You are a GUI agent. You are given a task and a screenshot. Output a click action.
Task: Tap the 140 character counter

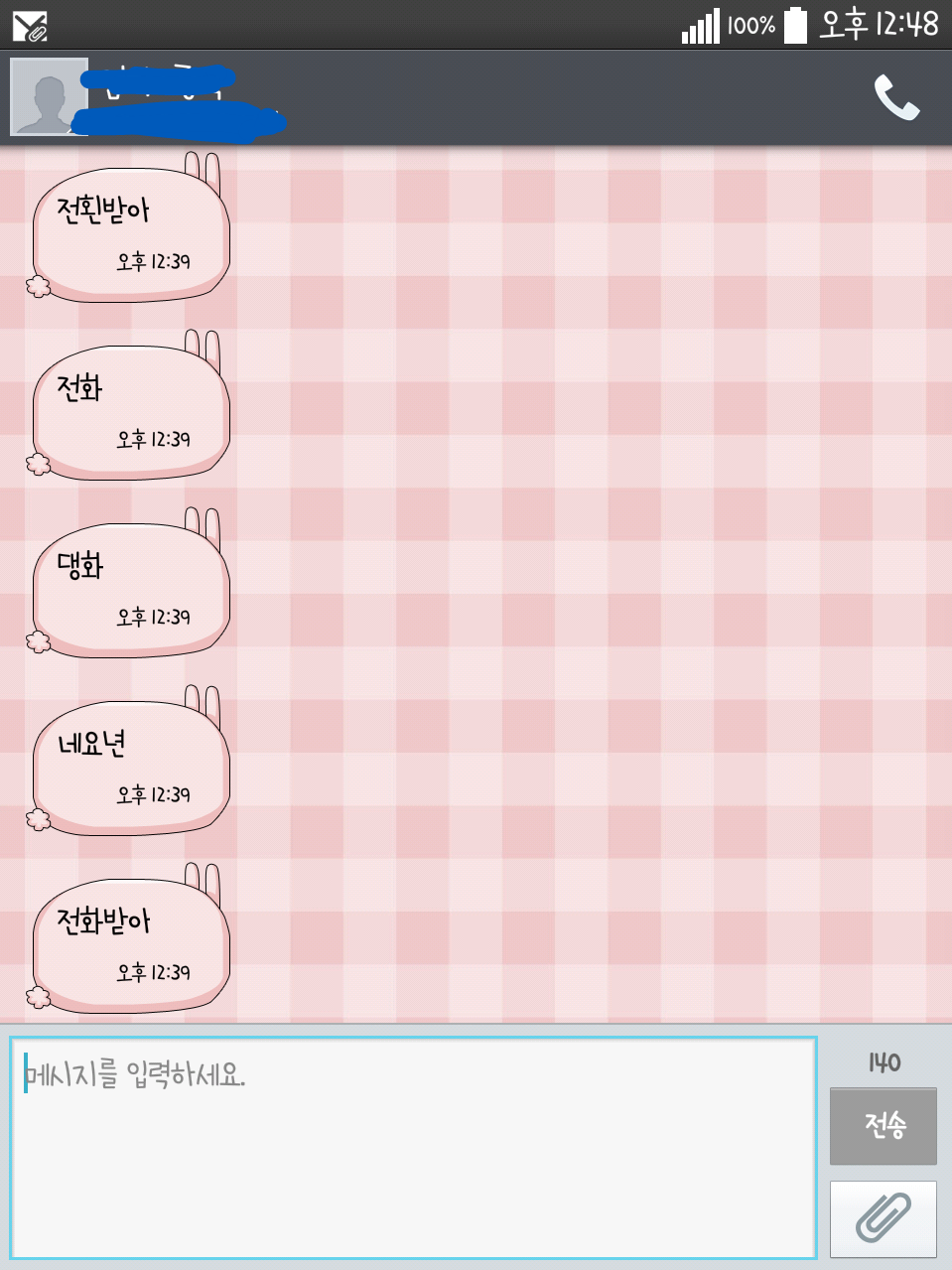(883, 1061)
